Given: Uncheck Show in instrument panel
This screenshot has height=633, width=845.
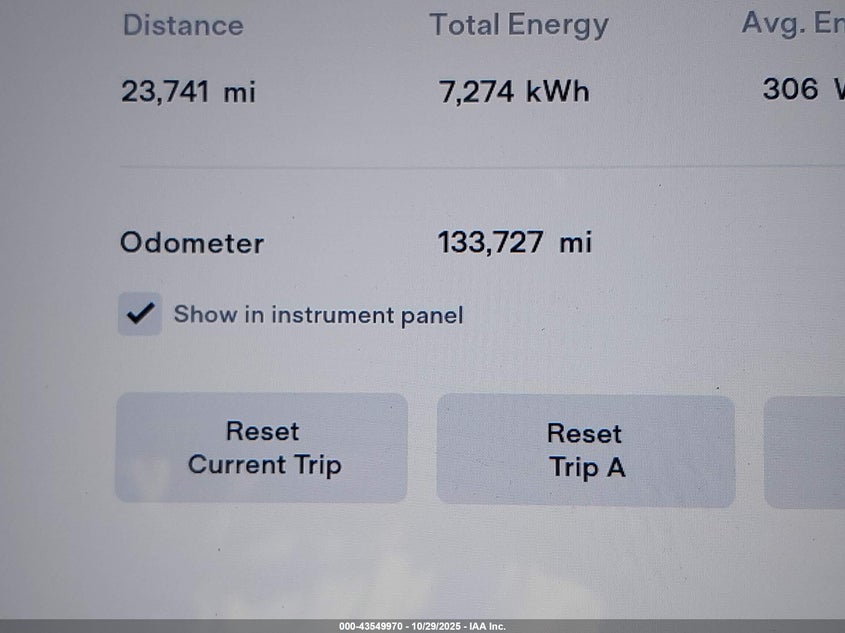Looking at the screenshot, I should [140, 314].
